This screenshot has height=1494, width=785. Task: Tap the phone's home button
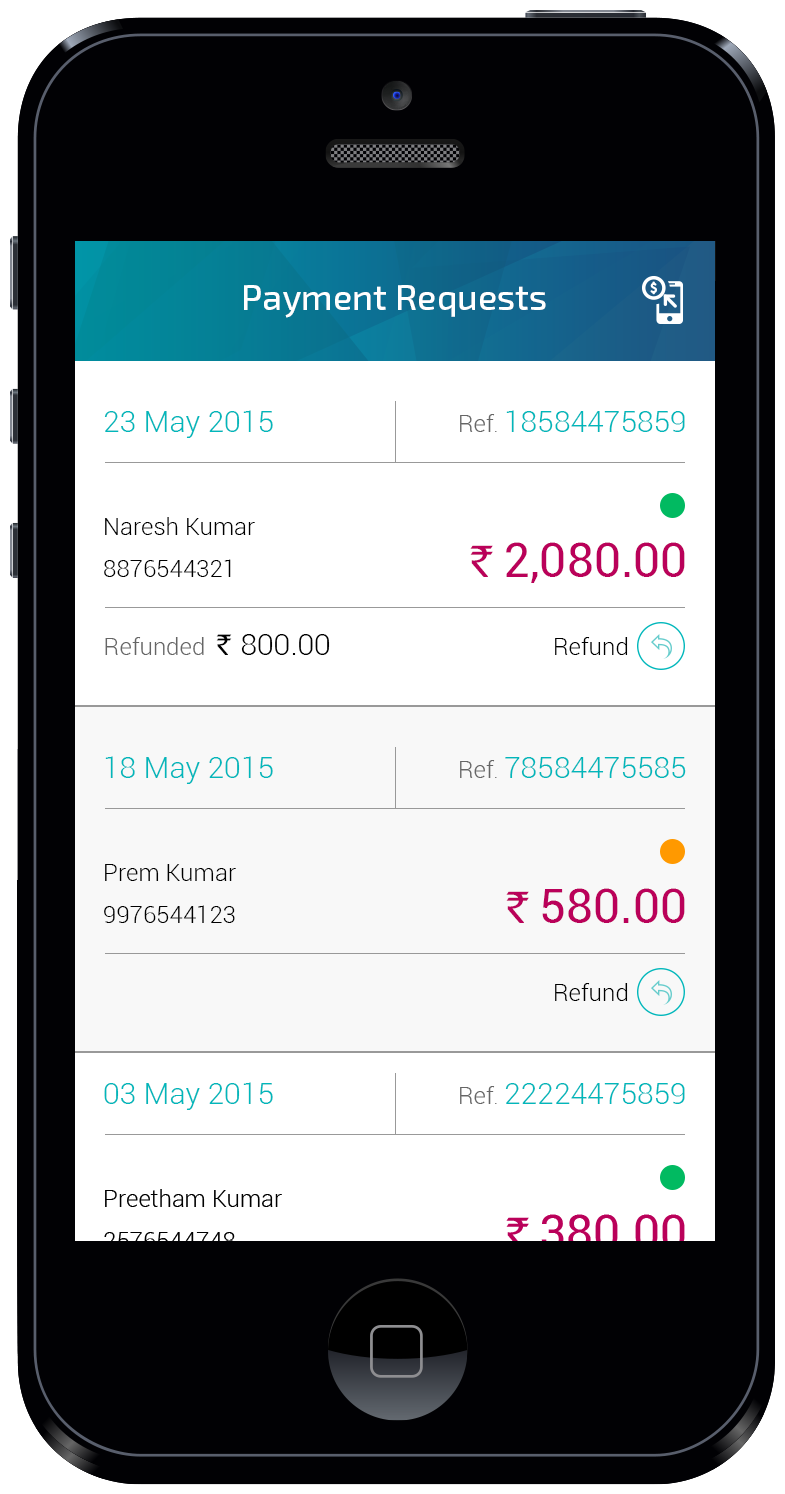[397, 1350]
